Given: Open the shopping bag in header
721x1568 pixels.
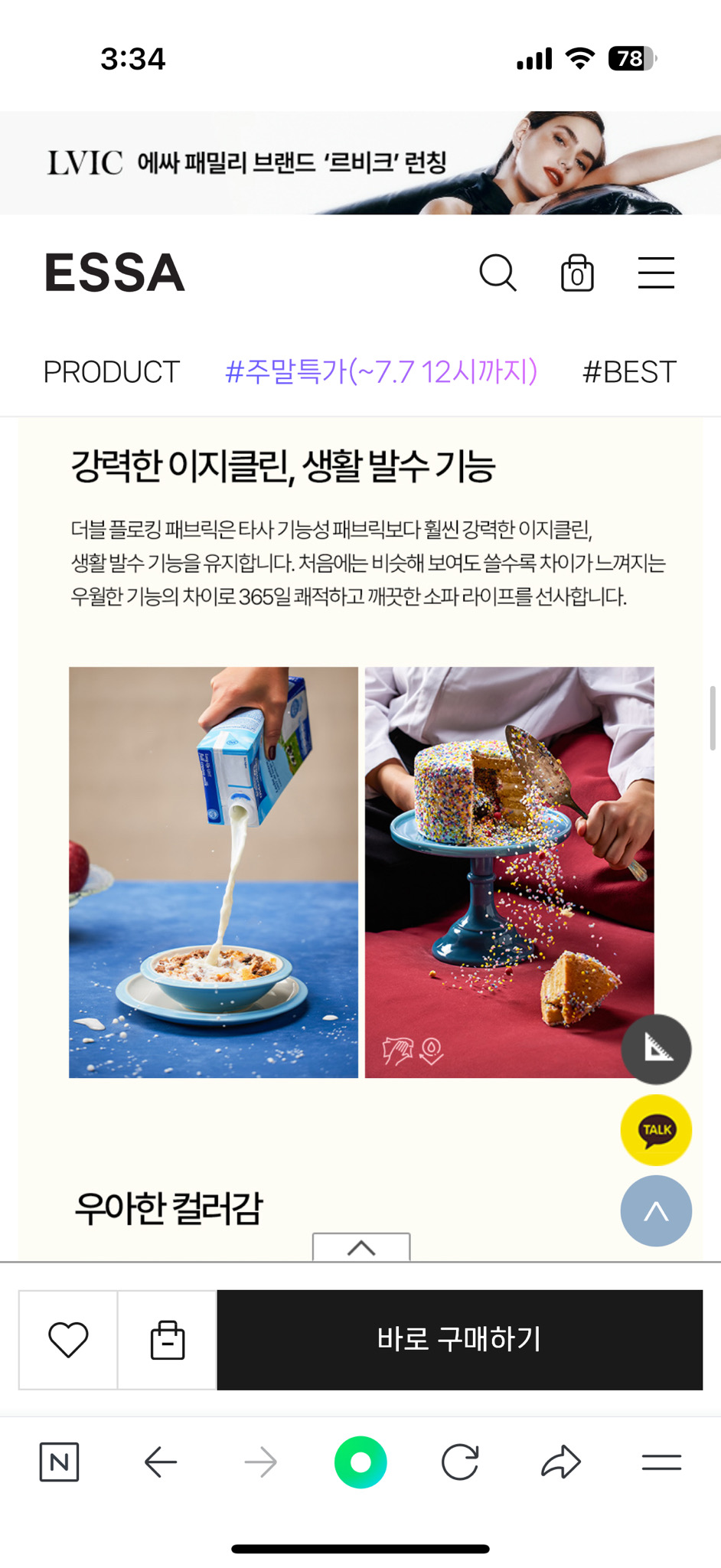Looking at the screenshot, I should [577, 273].
